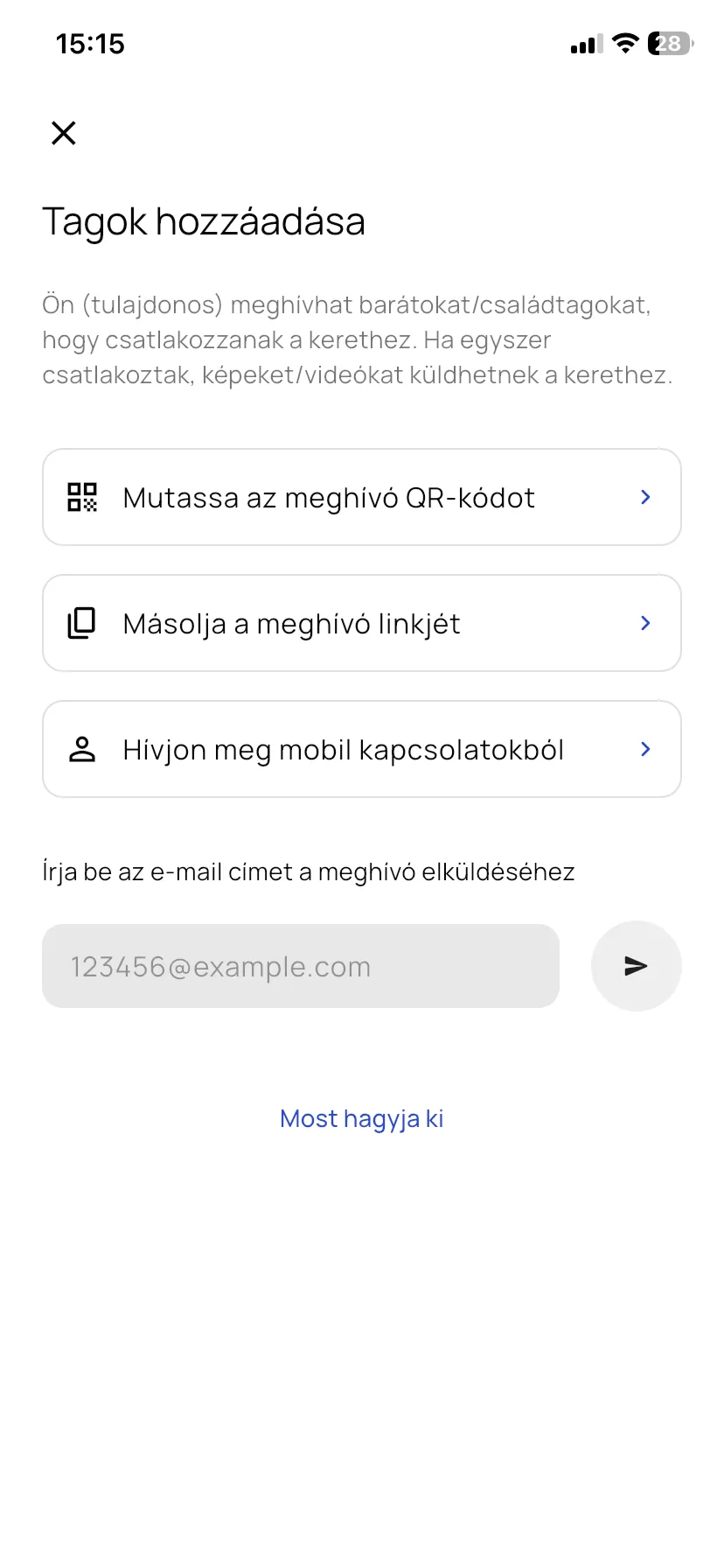Open Hívjon meg mobil kapcsolatokból
Viewport: 724px width, 1568px height.
[361, 749]
